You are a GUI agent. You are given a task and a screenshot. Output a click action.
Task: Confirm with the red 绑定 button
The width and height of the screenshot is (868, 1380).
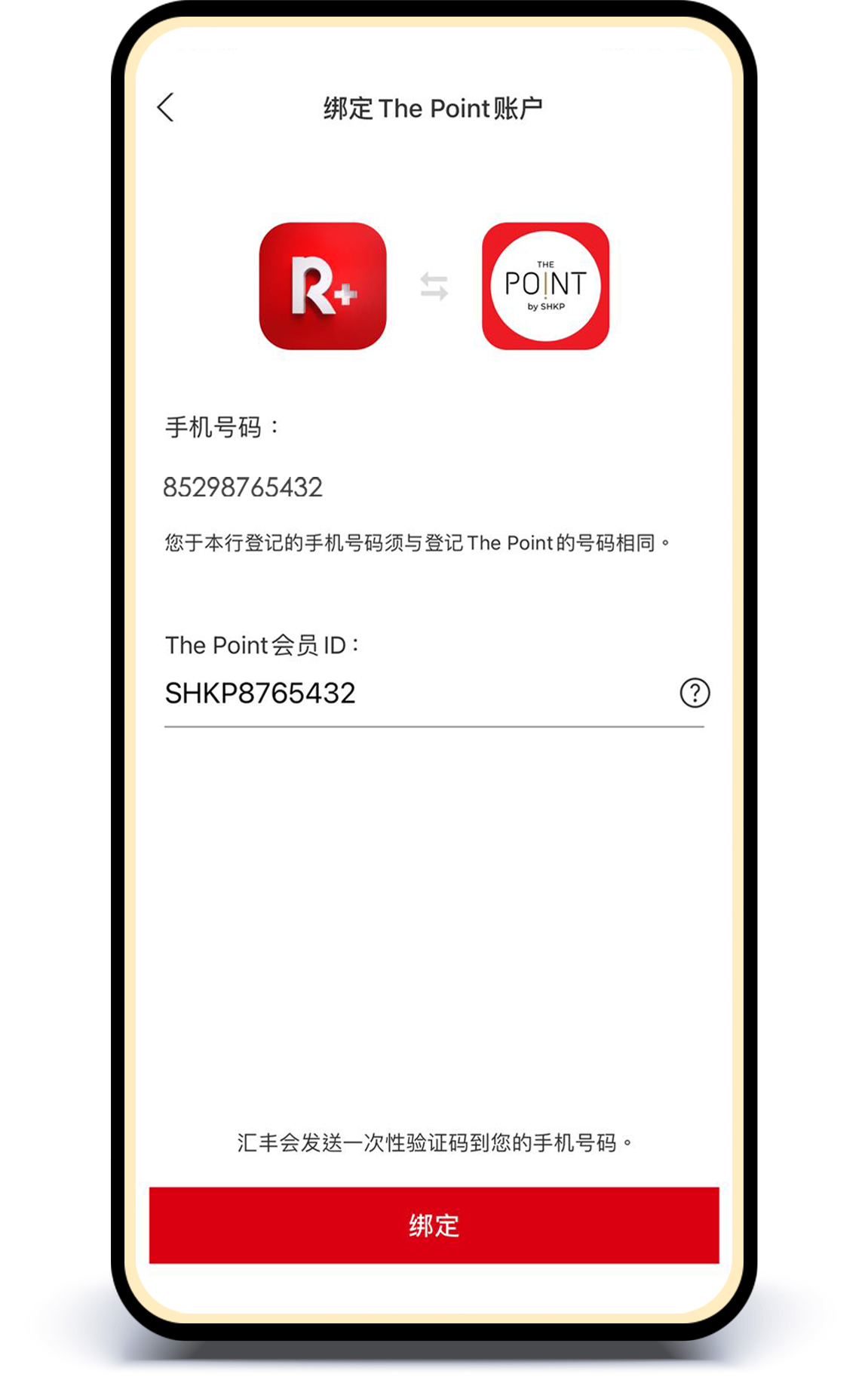[x=434, y=1225]
